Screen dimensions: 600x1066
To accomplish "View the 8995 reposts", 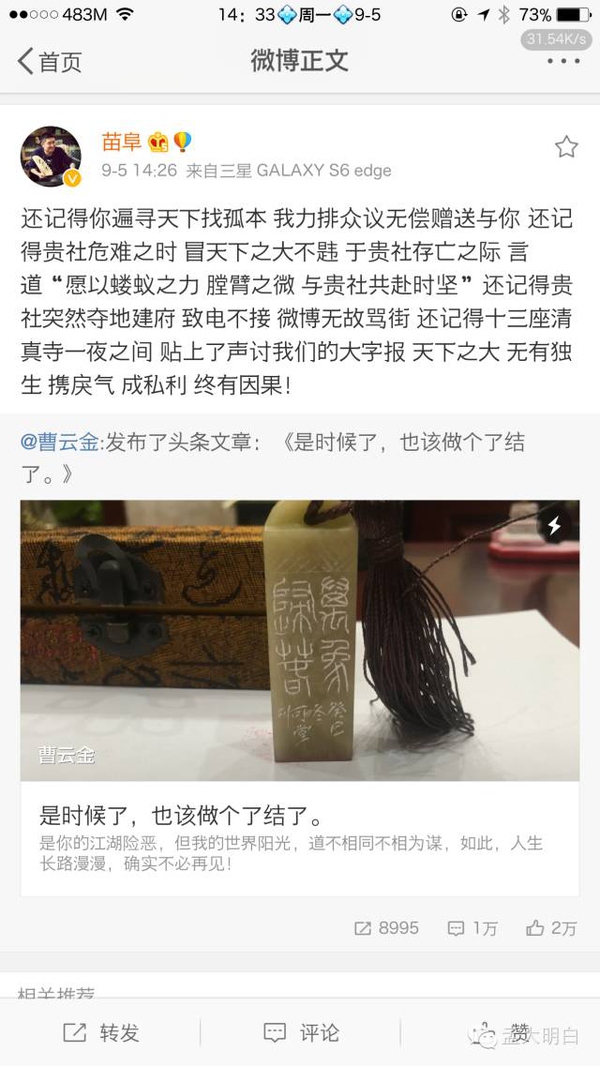I will [386, 928].
